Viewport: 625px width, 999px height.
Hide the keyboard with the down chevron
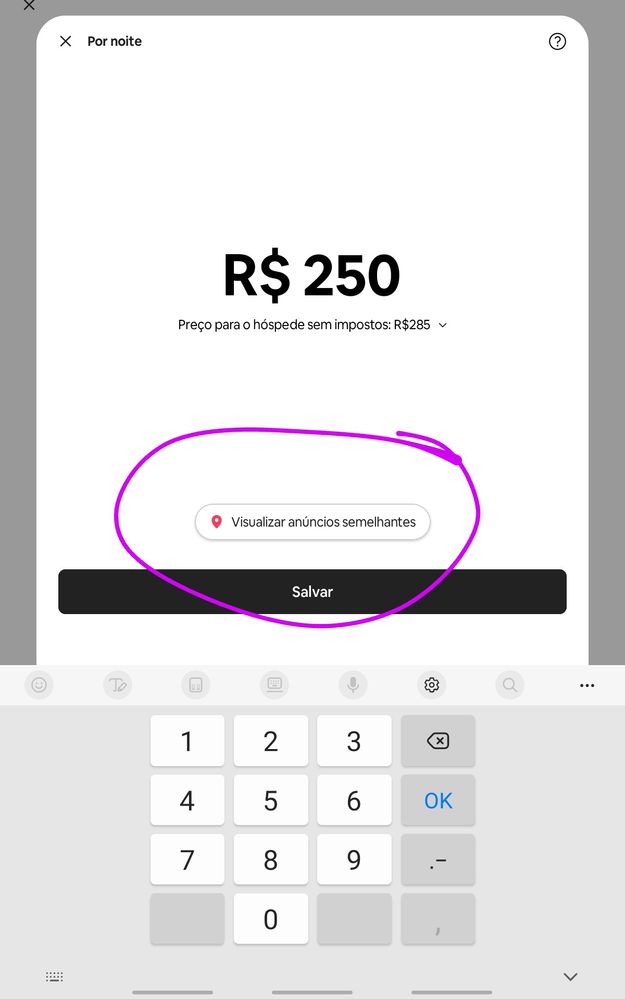click(570, 976)
